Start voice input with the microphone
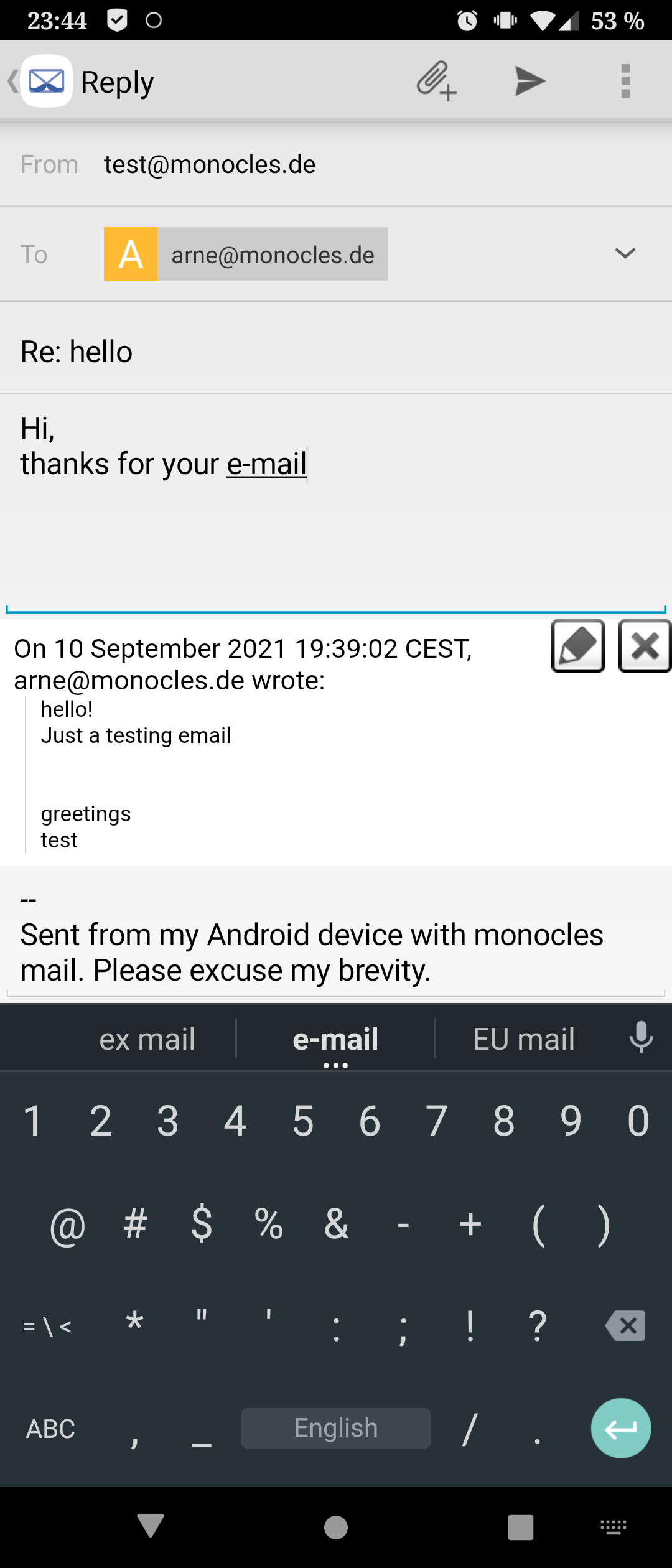This screenshot has width=672, height=1568. click(641, 1038)
